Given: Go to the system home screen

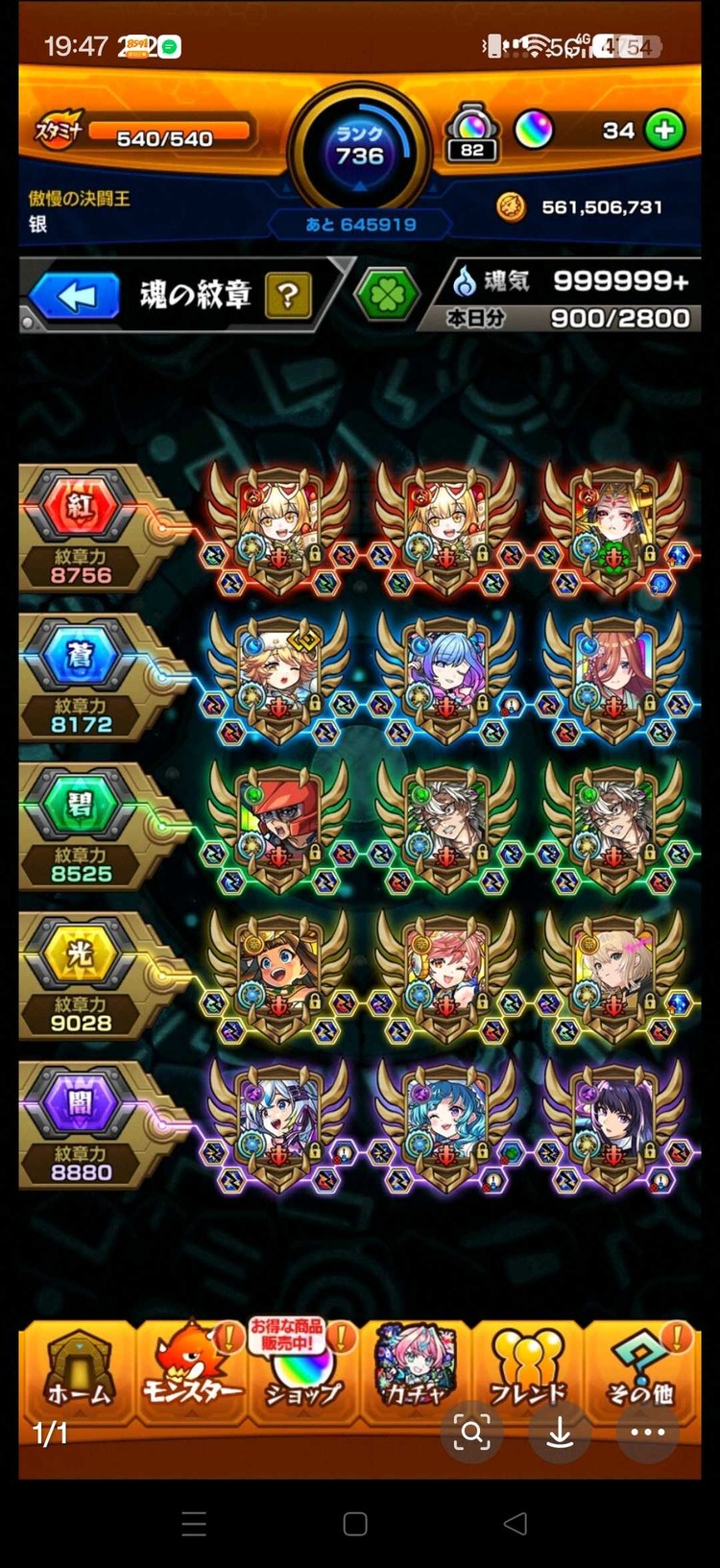Looking at the screenshot, I should click(355, 1524).
